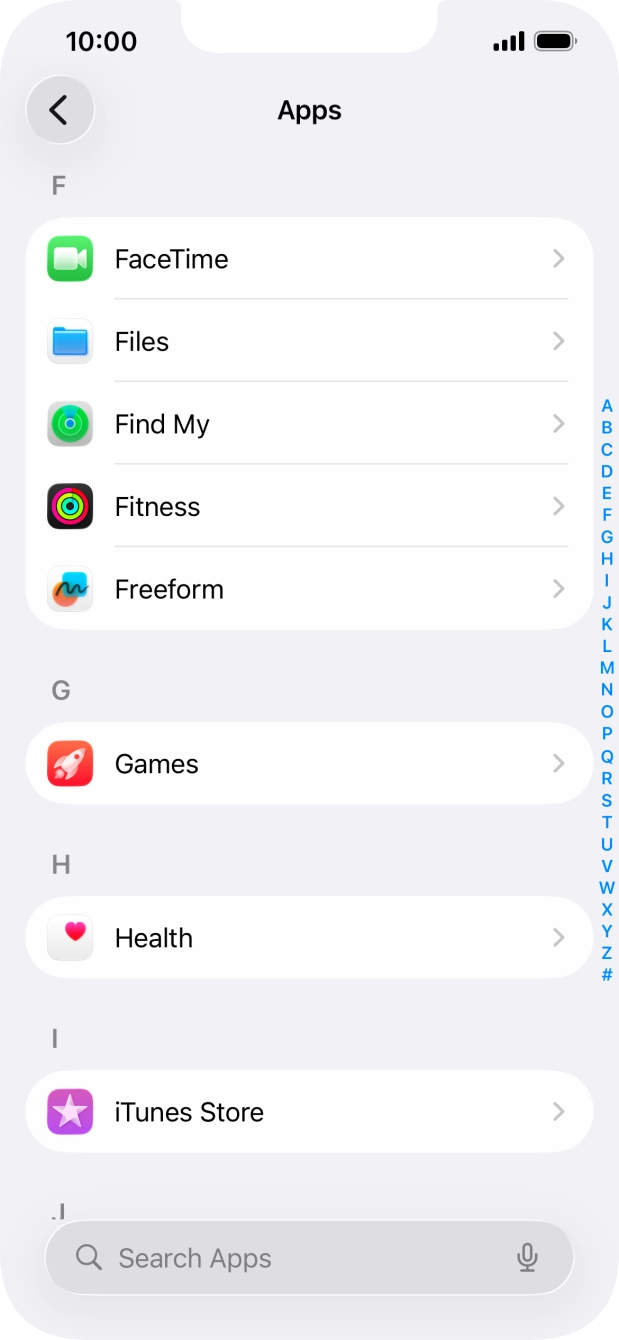This screenshot has height=1340, width=619.
Task: Open FaceTime settings
Action: 309,259
